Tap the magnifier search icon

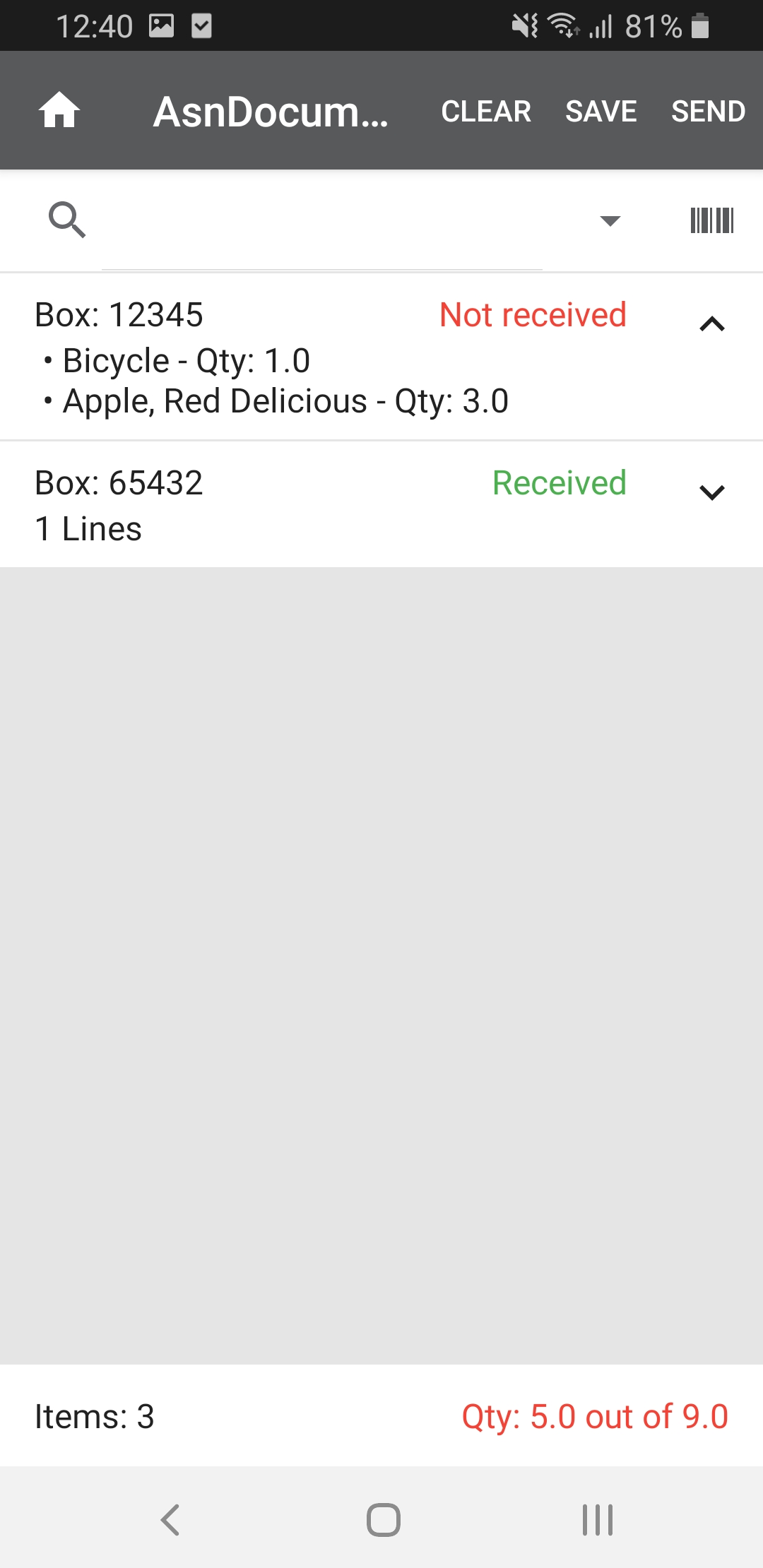67,220
